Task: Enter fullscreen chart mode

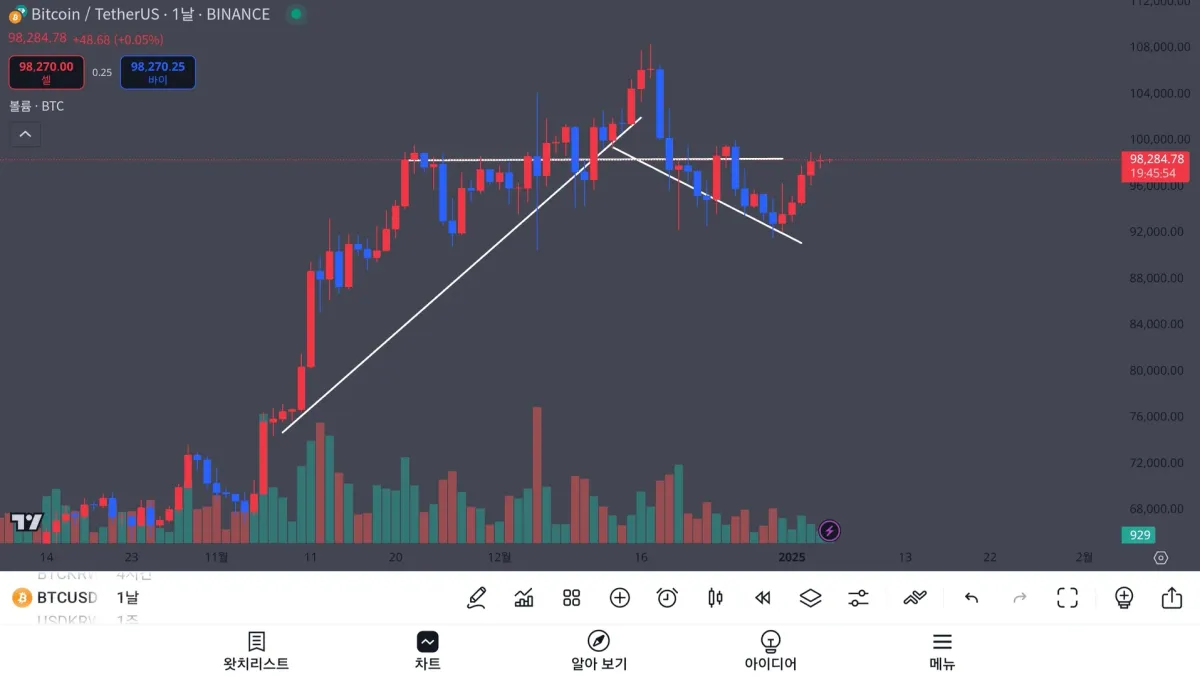Action: 1068,598
